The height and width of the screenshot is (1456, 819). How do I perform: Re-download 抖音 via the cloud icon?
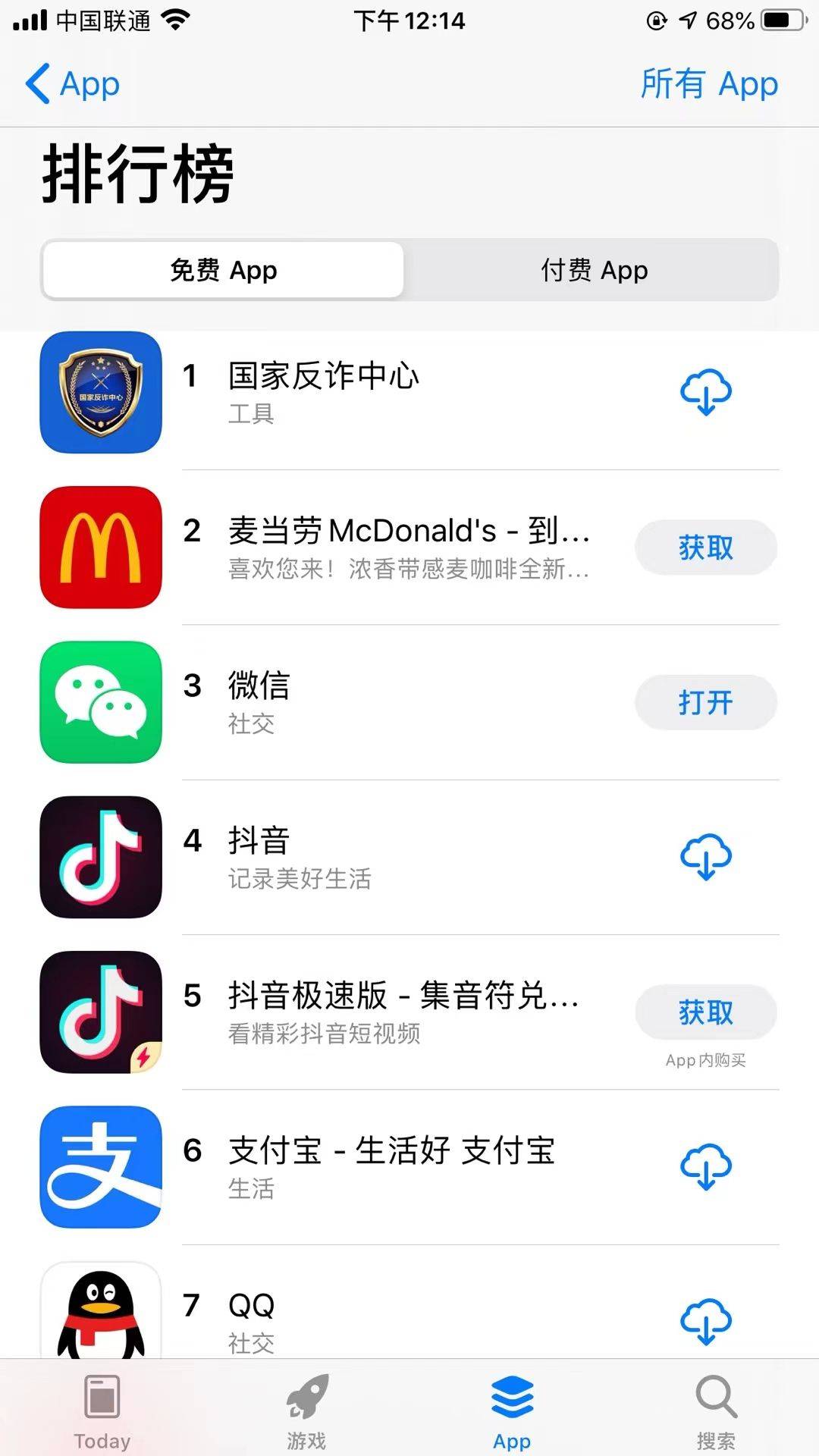pos(705,857)
